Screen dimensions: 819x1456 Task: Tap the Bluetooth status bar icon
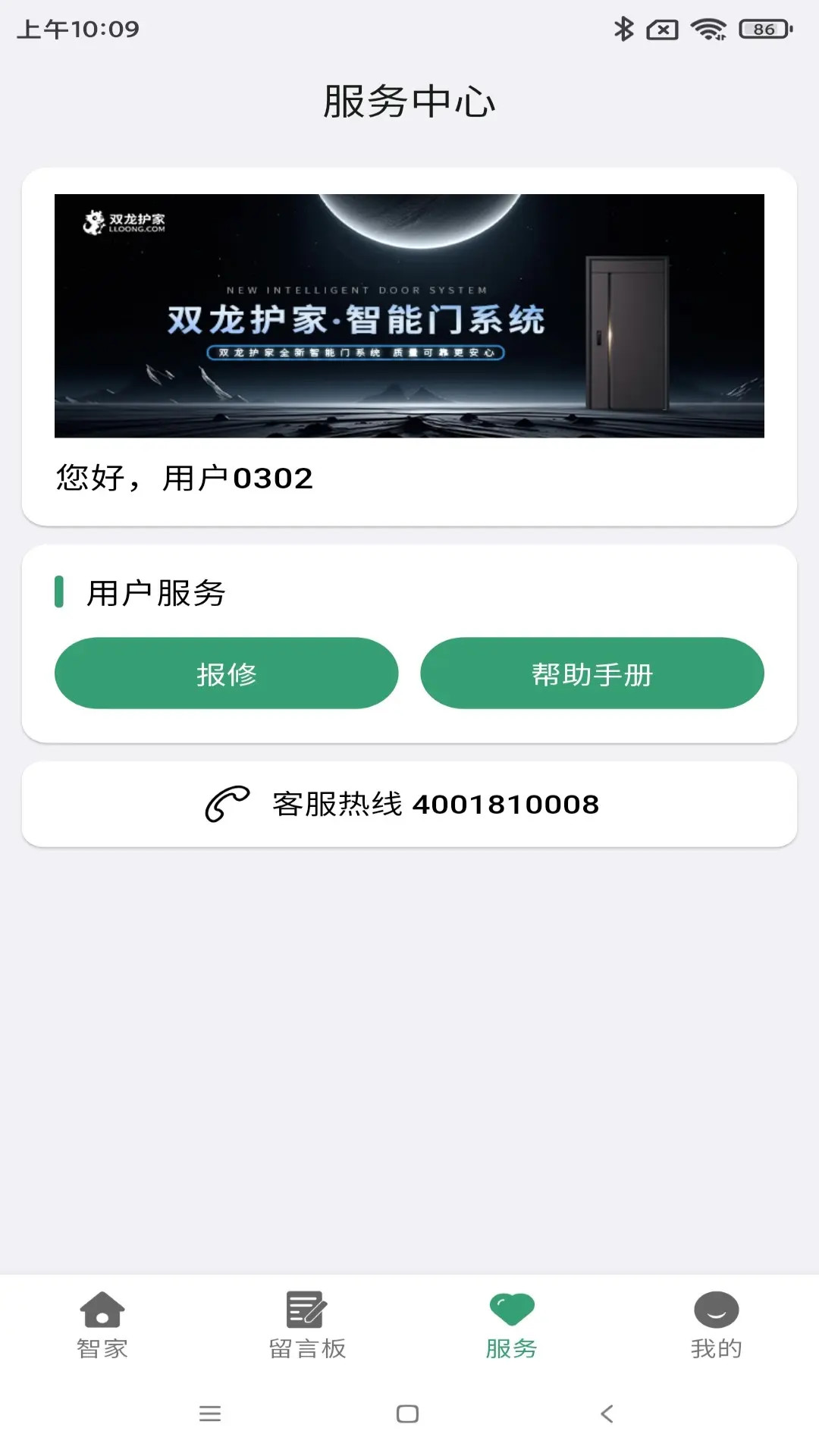pos(623,29)
